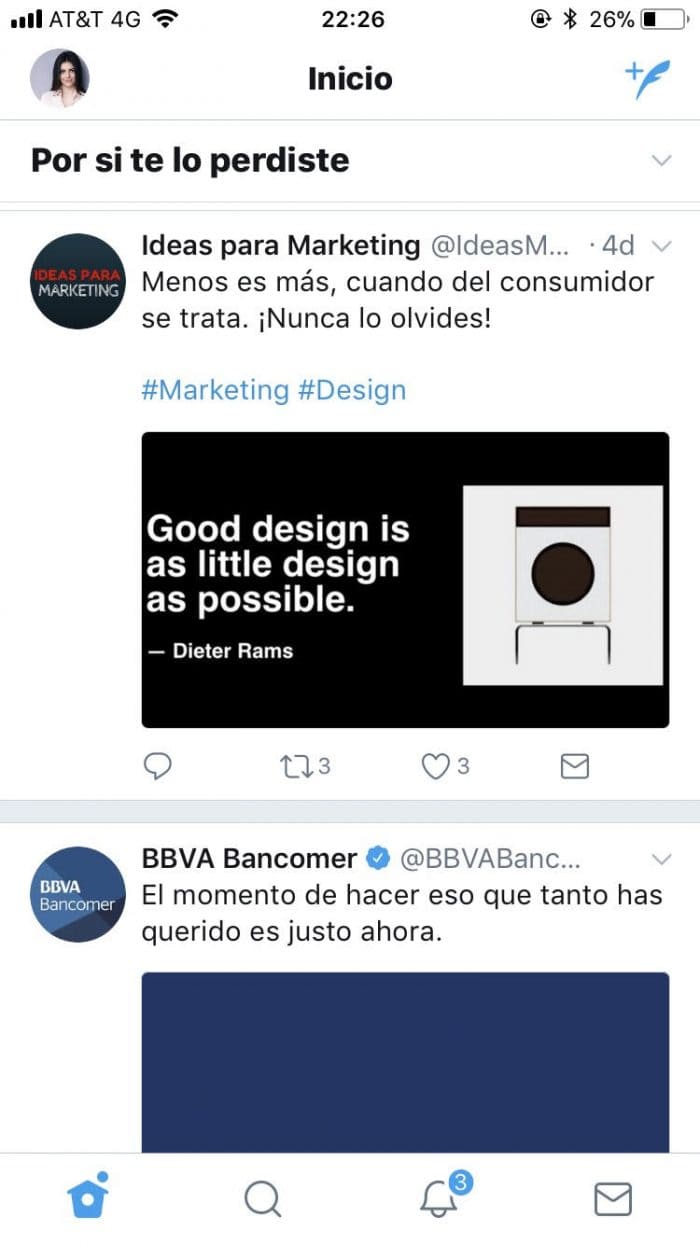This screenshot has width=700, height=1245.
Task: Compose a new tweet
Action: coord(646,79)
